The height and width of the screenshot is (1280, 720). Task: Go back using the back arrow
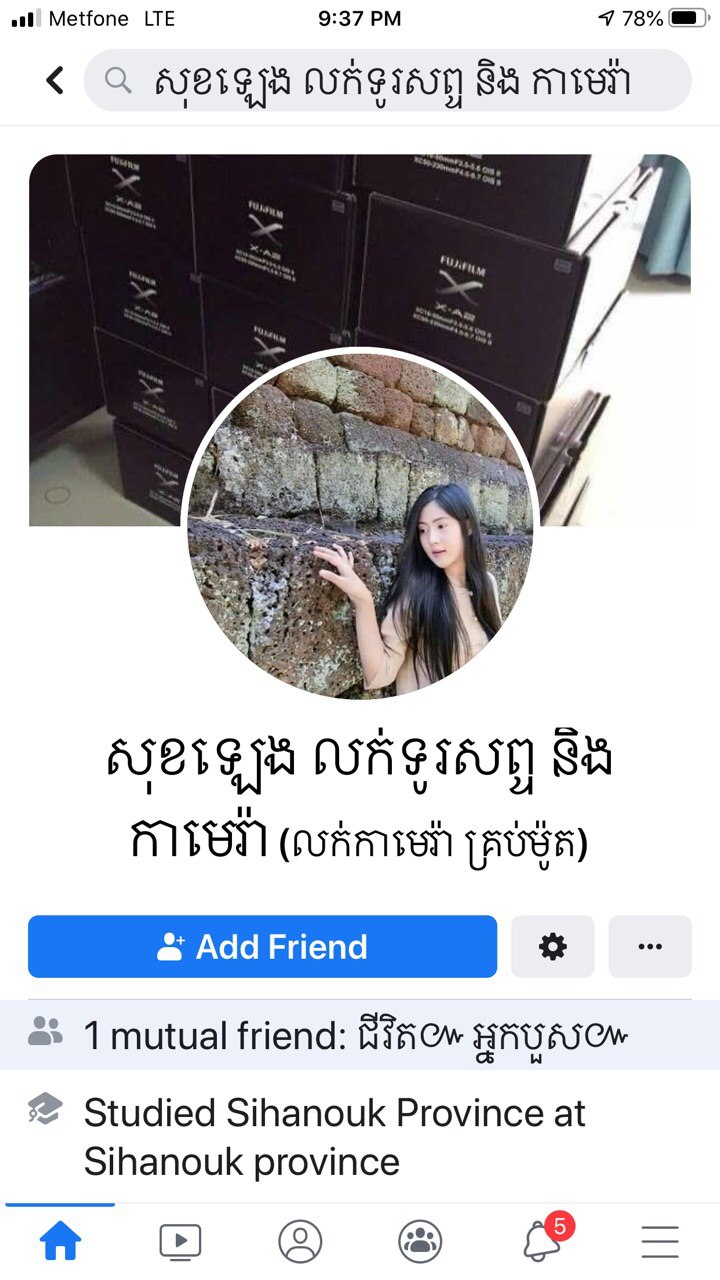55,80
